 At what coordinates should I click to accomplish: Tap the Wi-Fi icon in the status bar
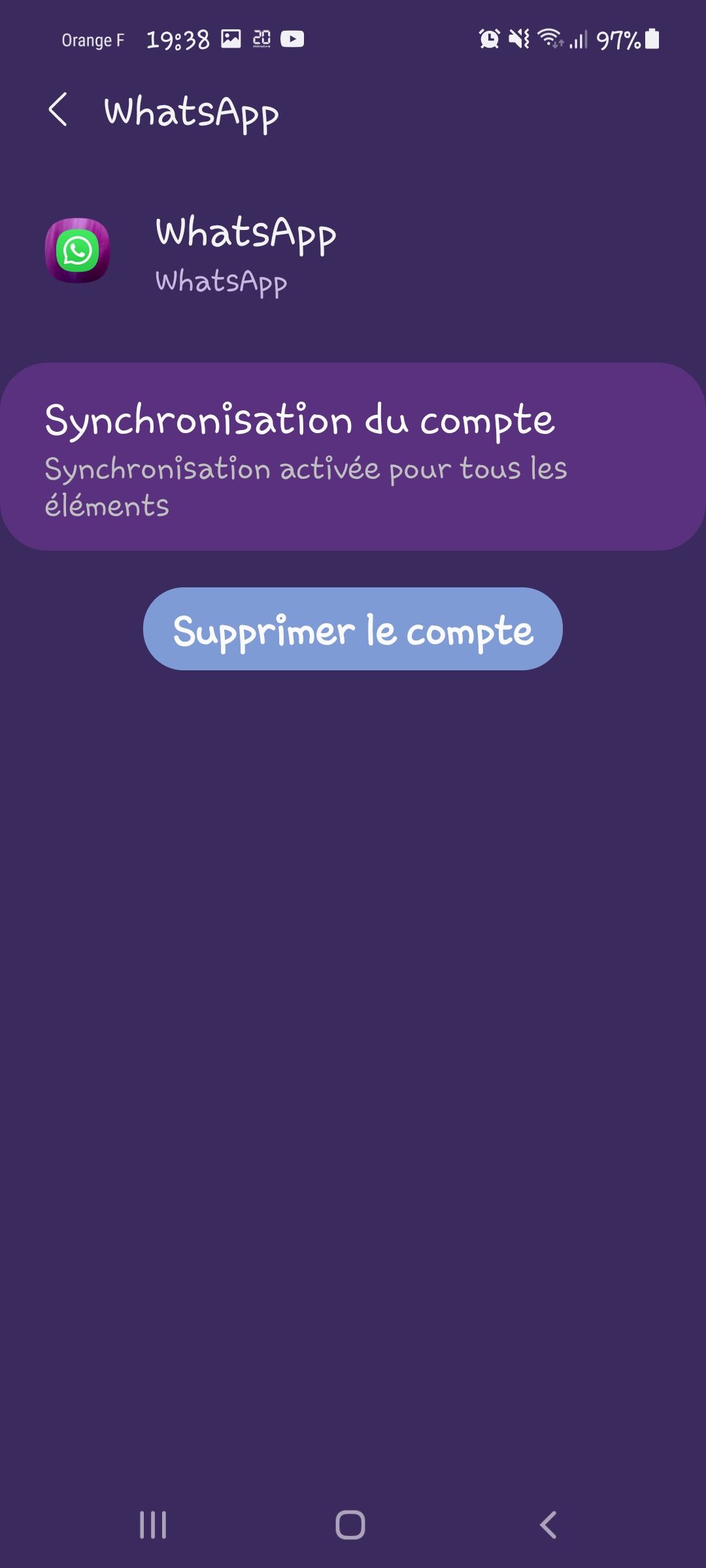click(x=549, y=39)
